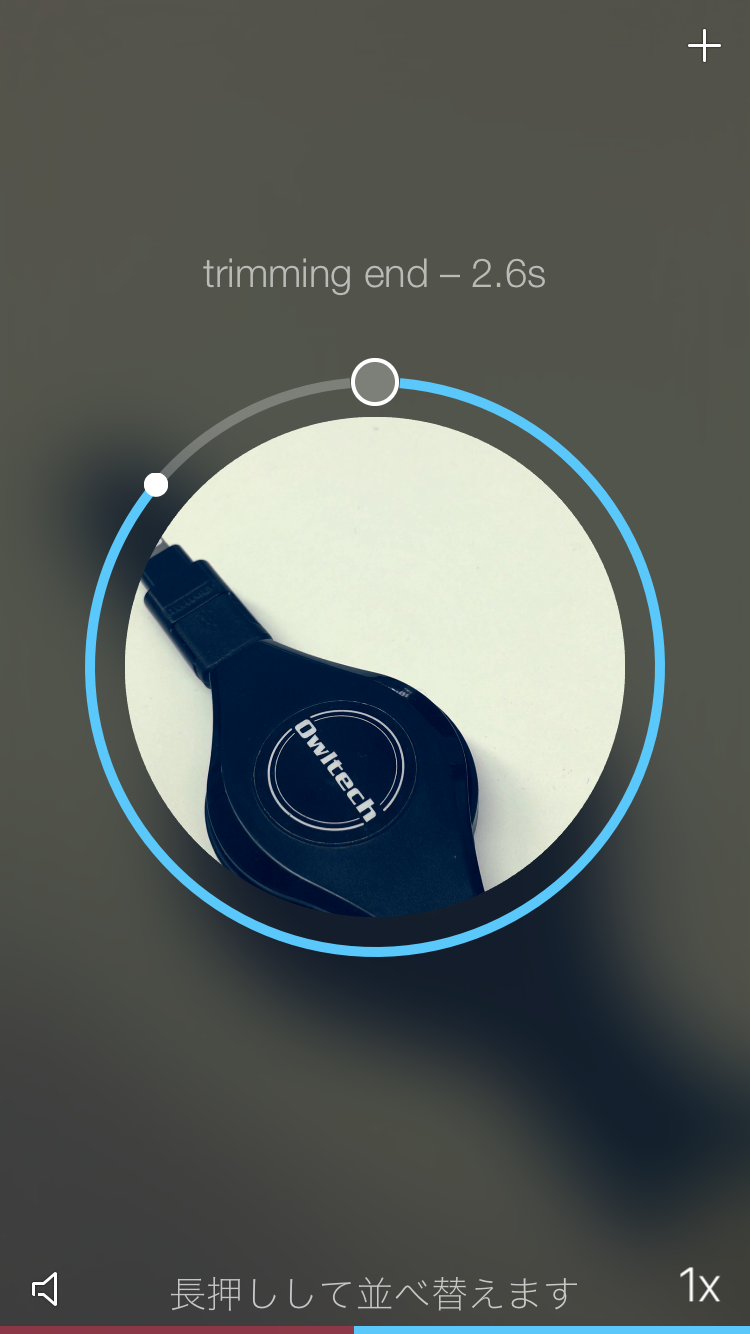The image size is (750, 1334).
Task: Change the 1x playback speed
Action: (x=699, y=1286)
